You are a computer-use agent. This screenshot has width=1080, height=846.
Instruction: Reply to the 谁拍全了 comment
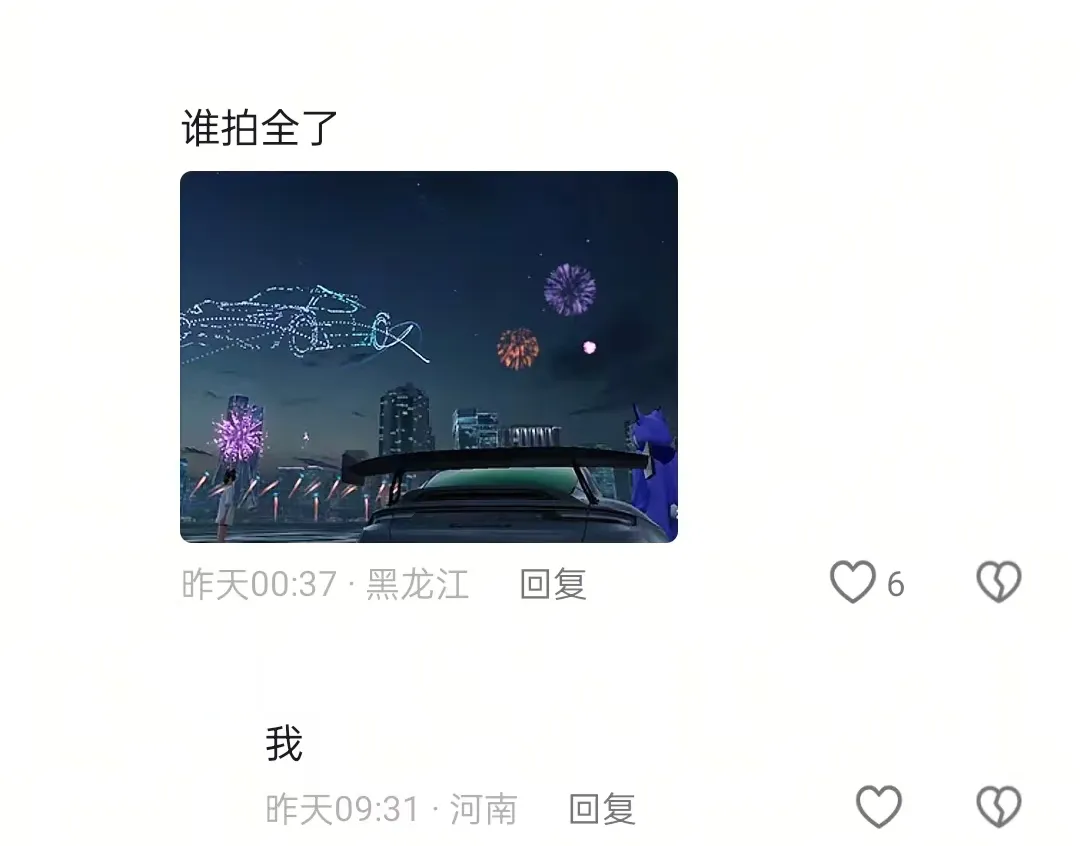coord(553,583)
